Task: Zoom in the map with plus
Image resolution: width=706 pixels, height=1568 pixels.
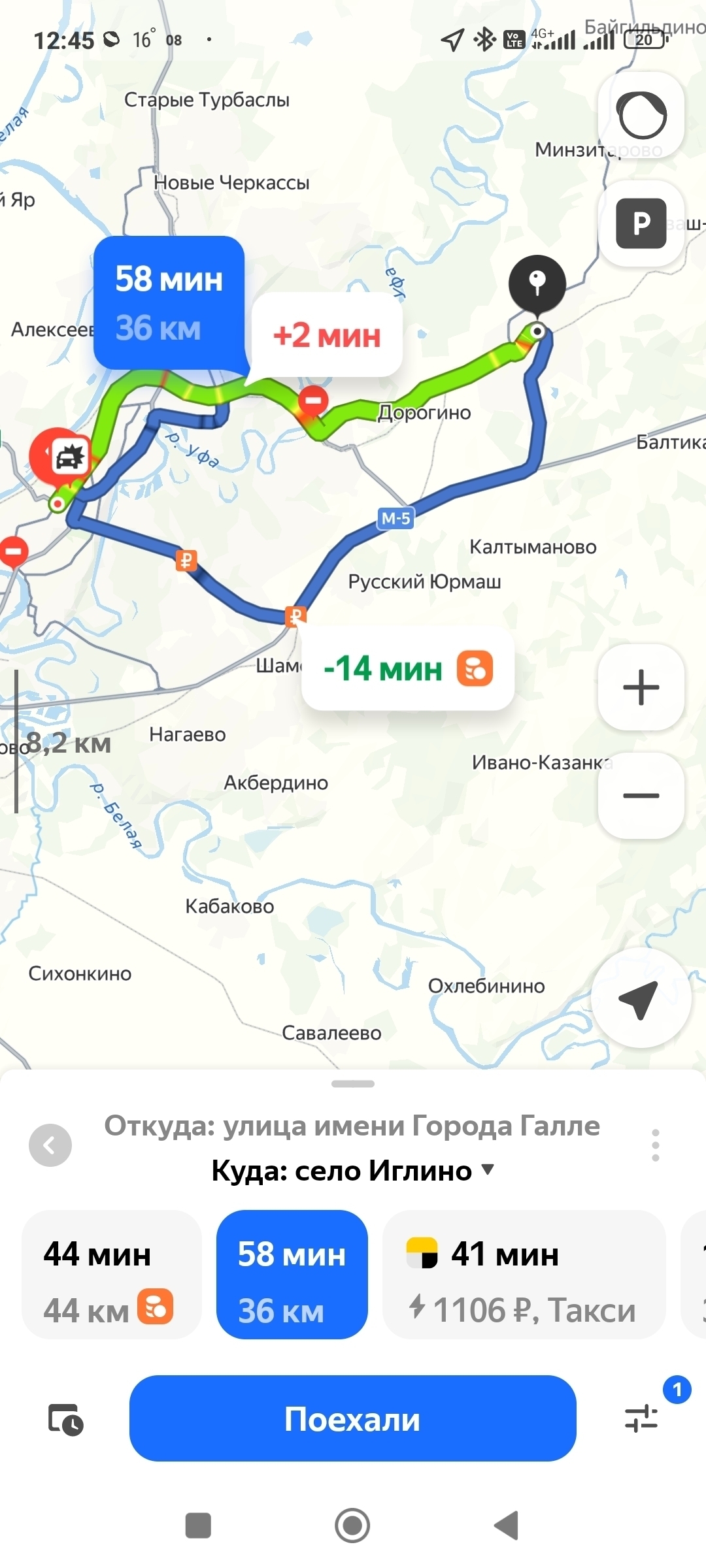Action: click(x=641, y=687)
